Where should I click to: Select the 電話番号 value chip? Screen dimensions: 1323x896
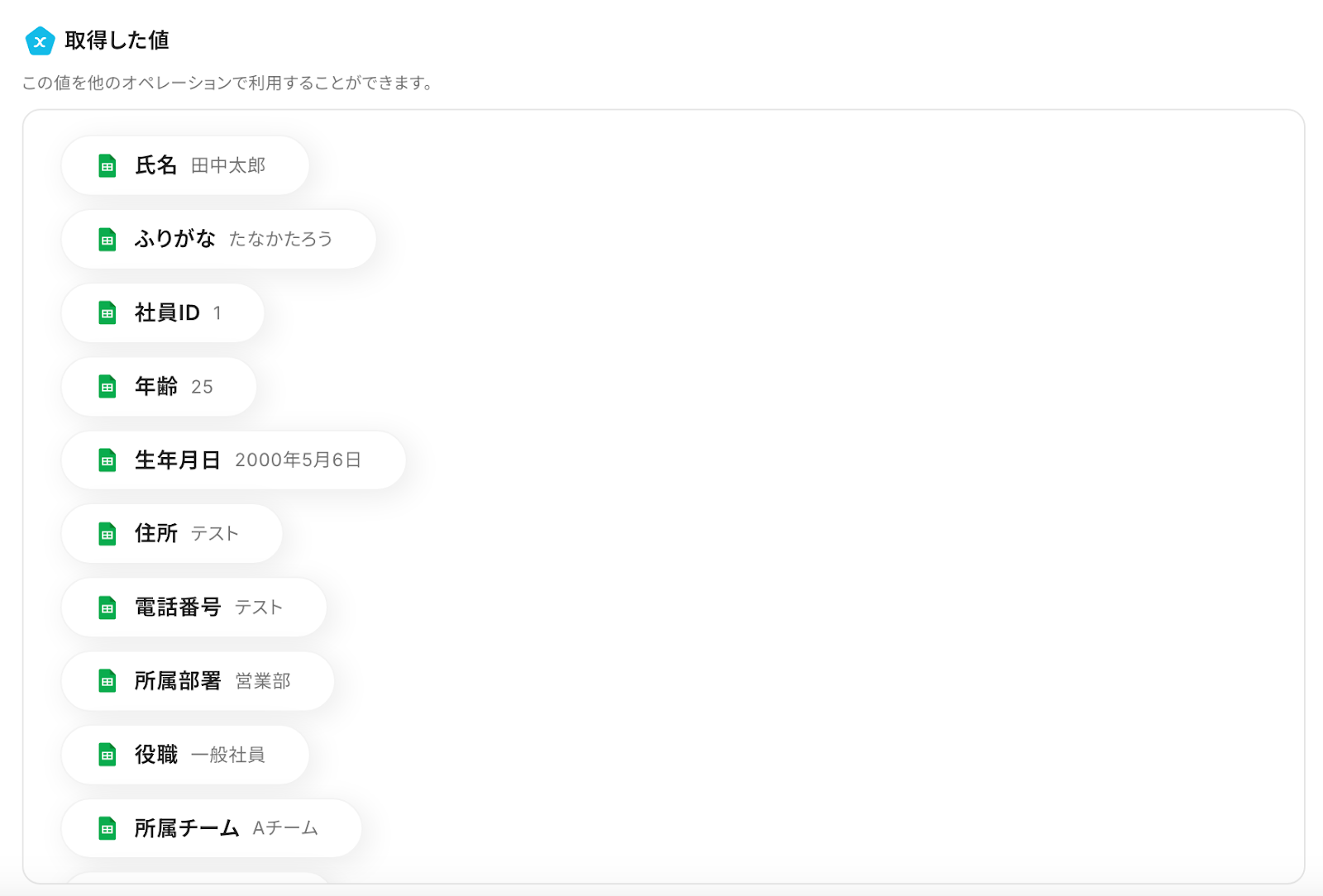(x=193, y=607)
